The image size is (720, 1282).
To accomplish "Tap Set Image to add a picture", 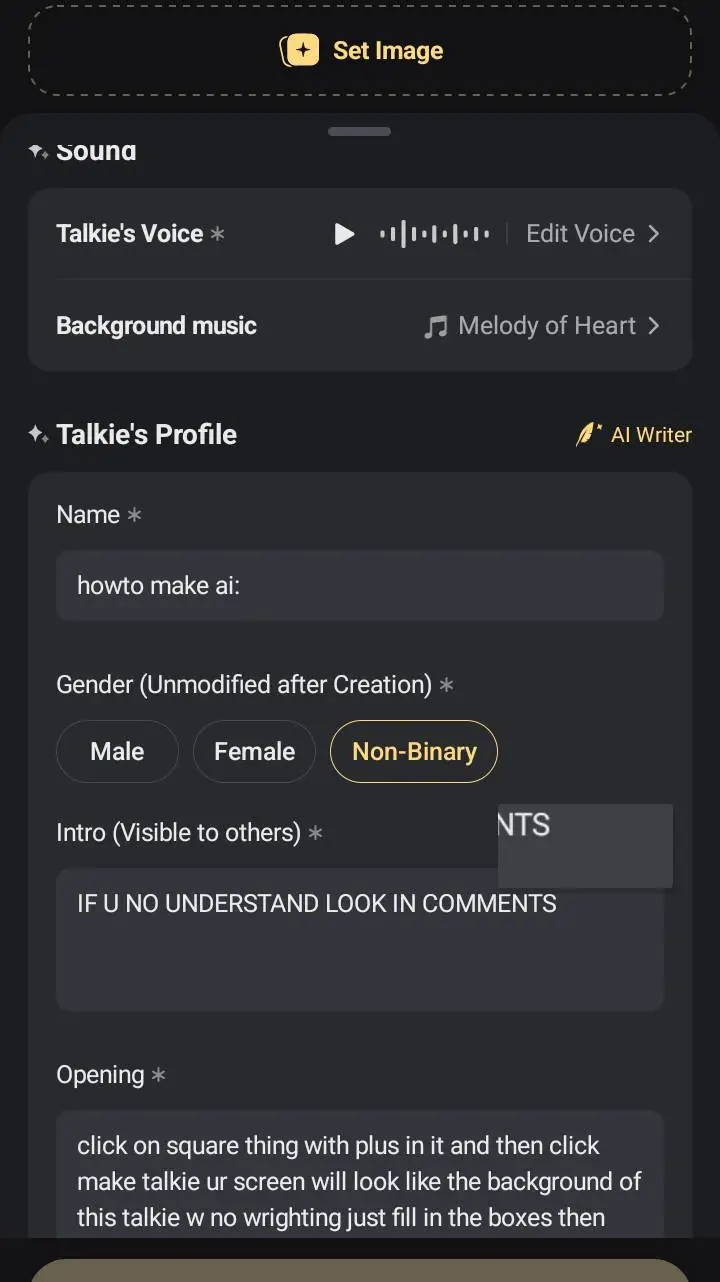I will [x=360, y=50].
